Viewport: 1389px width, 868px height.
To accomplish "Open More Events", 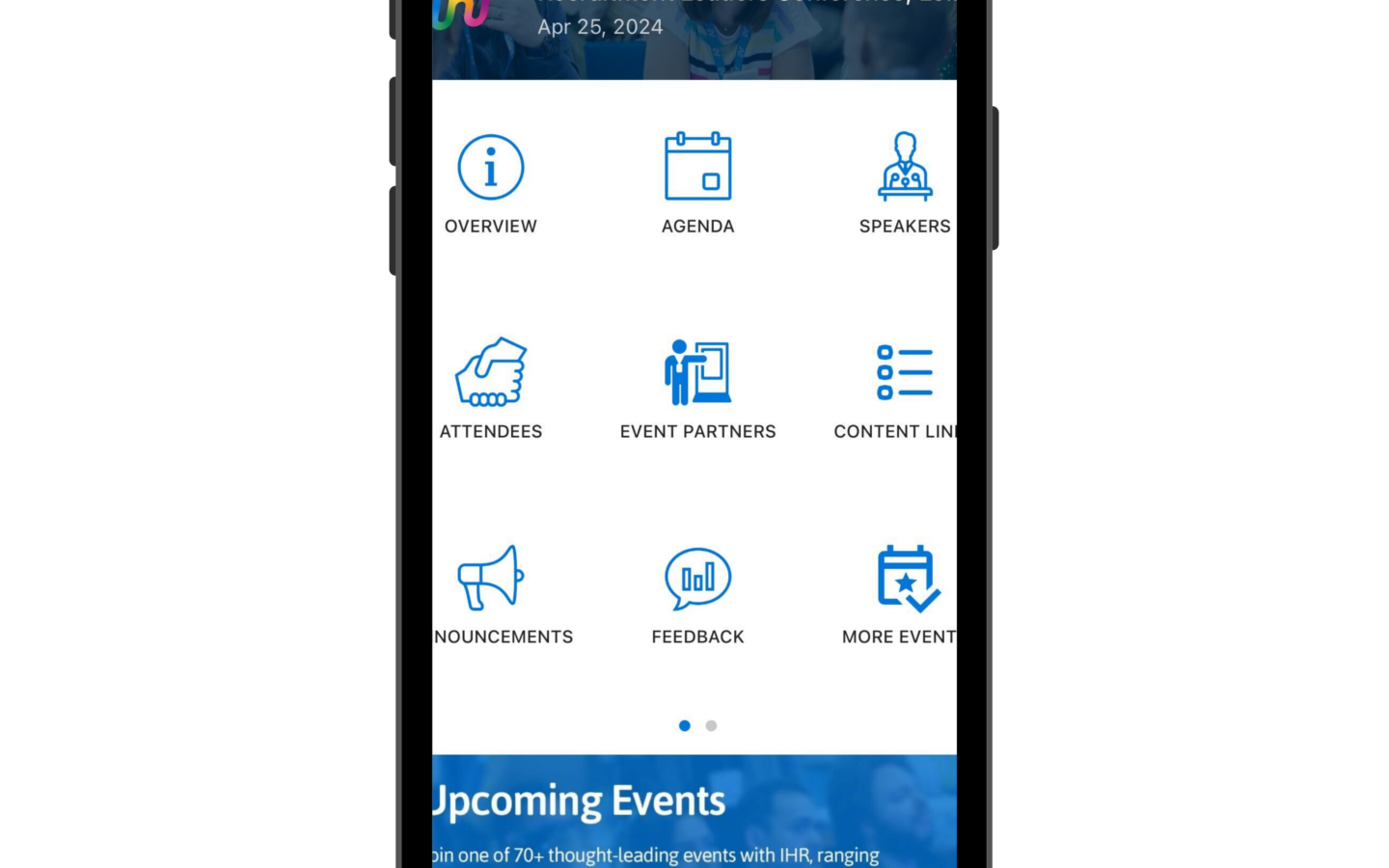I will pos(899,595).
